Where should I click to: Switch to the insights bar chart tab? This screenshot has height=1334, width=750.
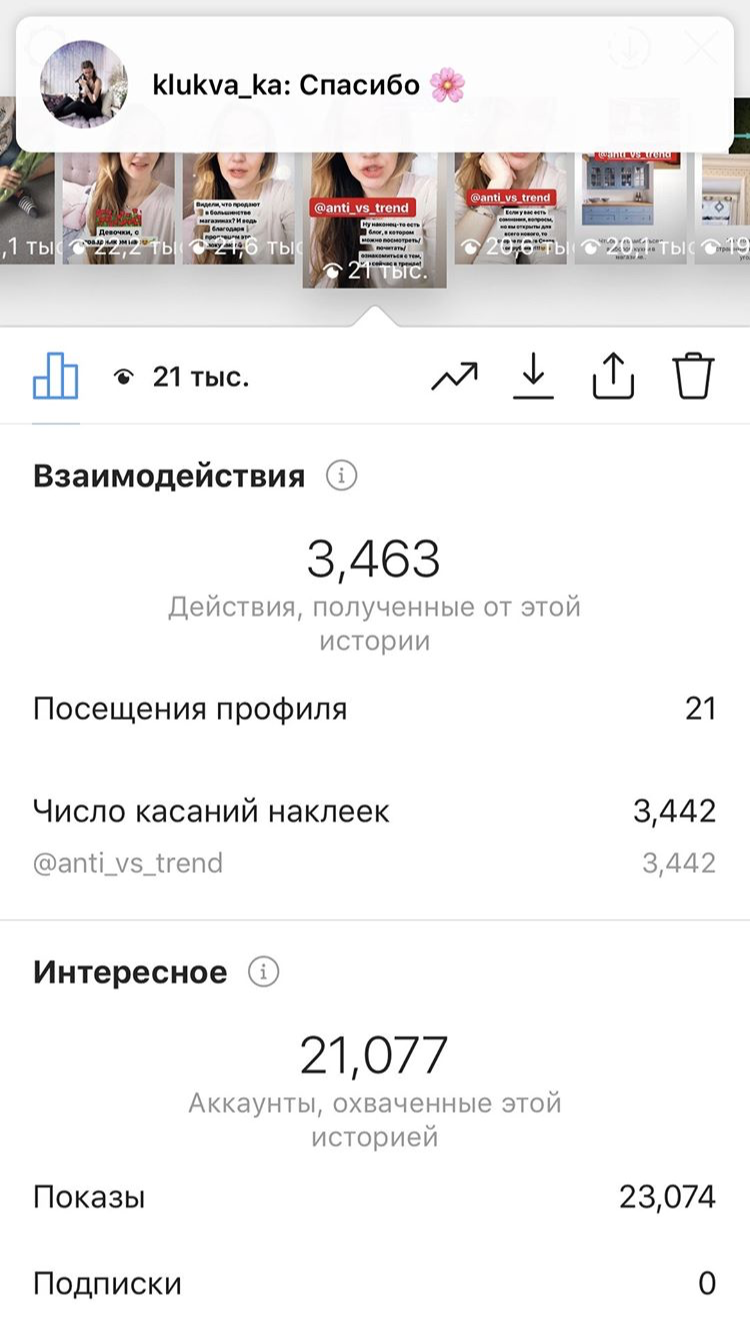(56, 377)
